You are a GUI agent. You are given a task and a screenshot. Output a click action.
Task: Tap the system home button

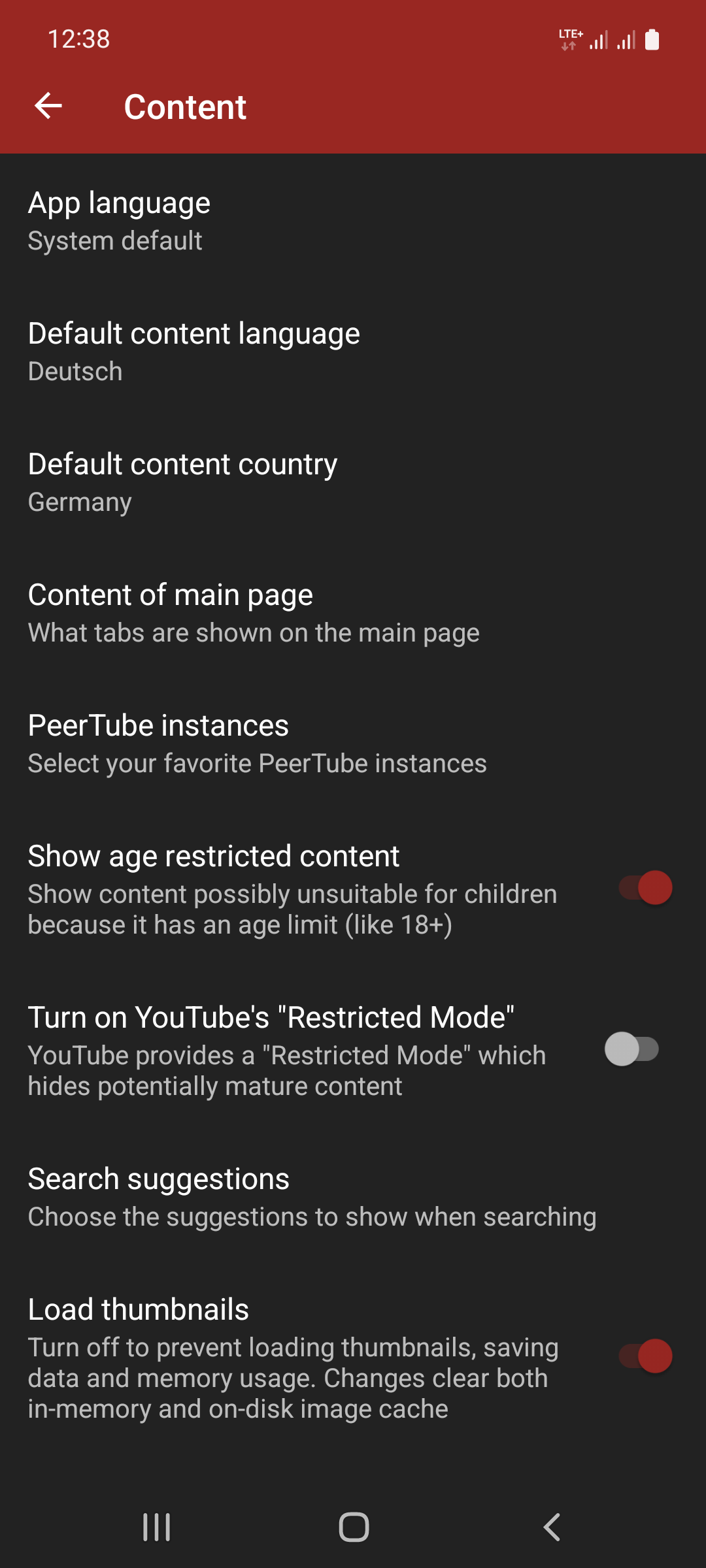[354, 1527]
